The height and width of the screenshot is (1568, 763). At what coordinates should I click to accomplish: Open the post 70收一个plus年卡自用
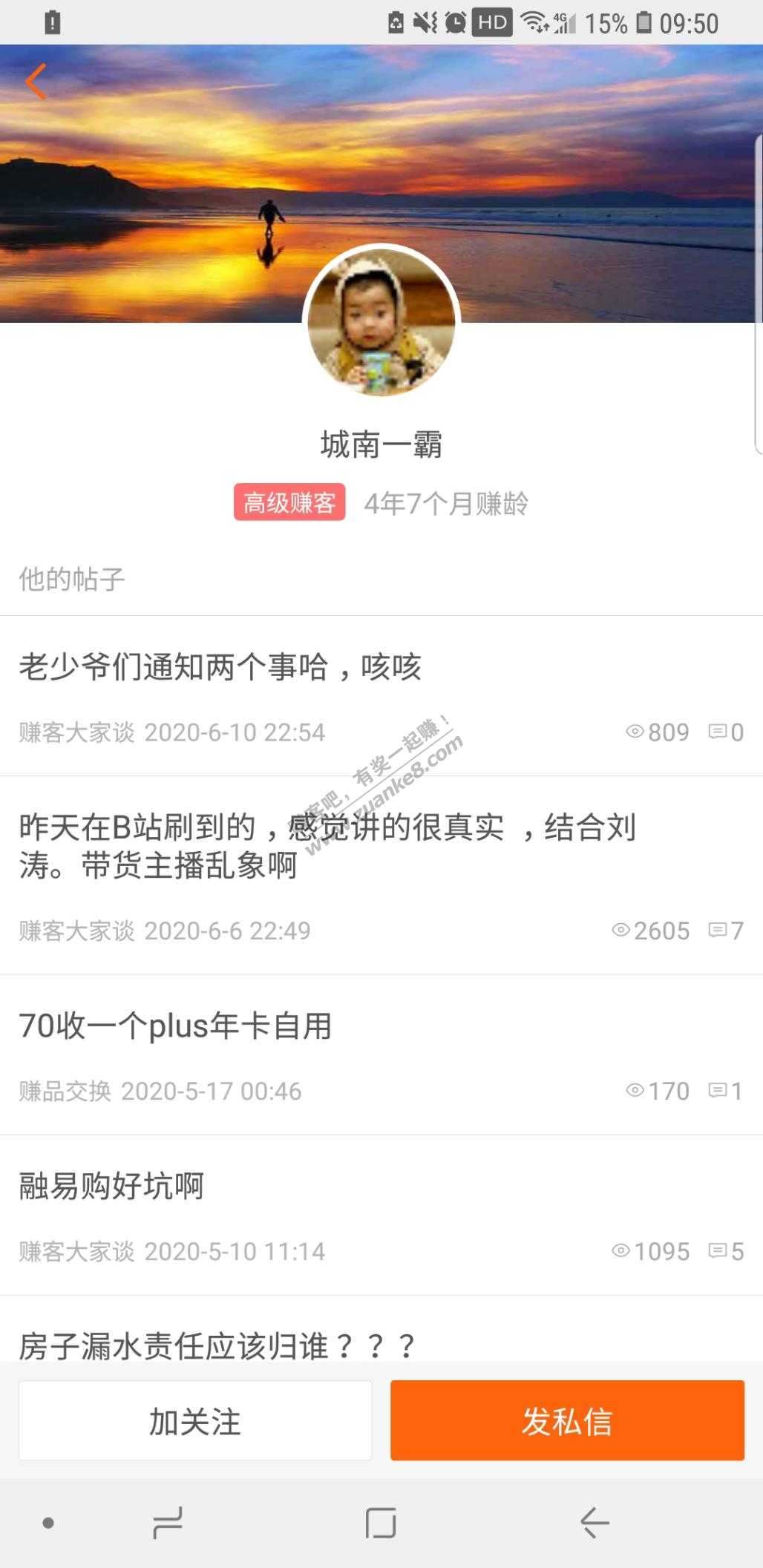point(175,1026)
